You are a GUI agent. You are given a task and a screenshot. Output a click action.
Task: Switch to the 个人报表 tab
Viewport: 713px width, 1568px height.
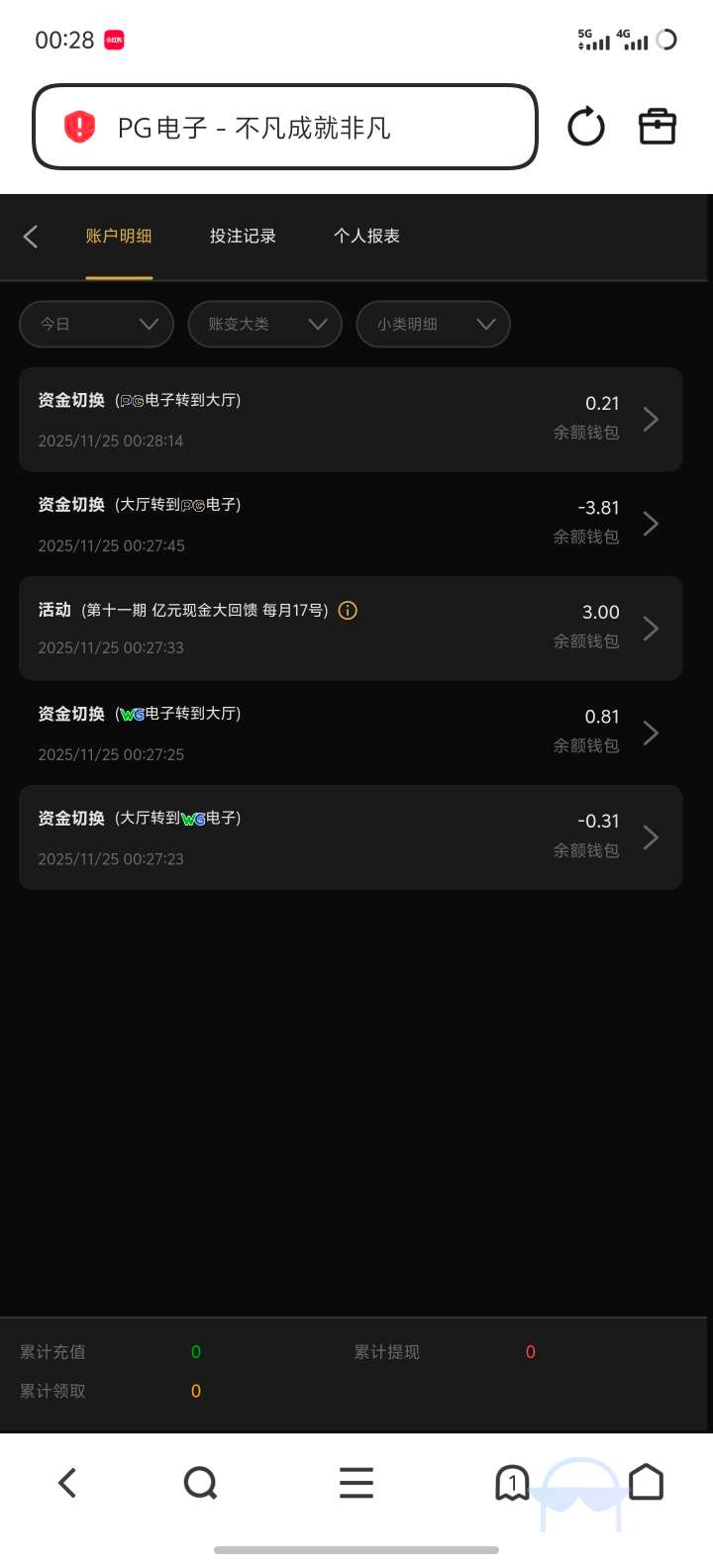(366, 237)
